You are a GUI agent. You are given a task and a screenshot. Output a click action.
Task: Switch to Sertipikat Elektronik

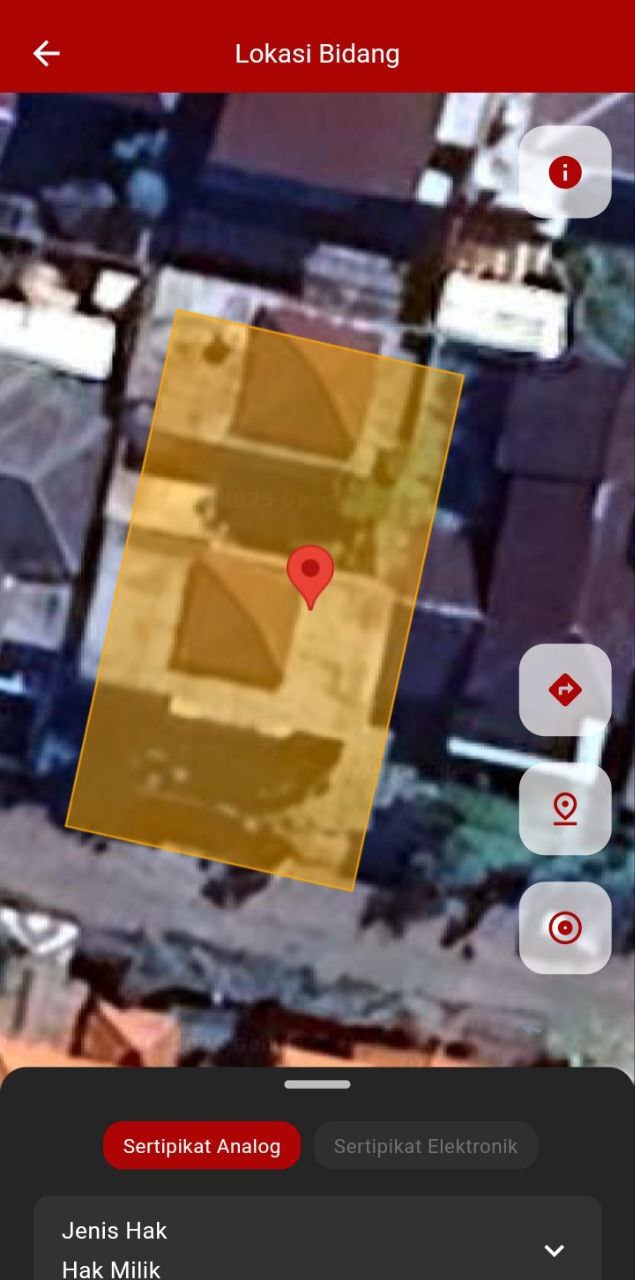point(426,1146)
